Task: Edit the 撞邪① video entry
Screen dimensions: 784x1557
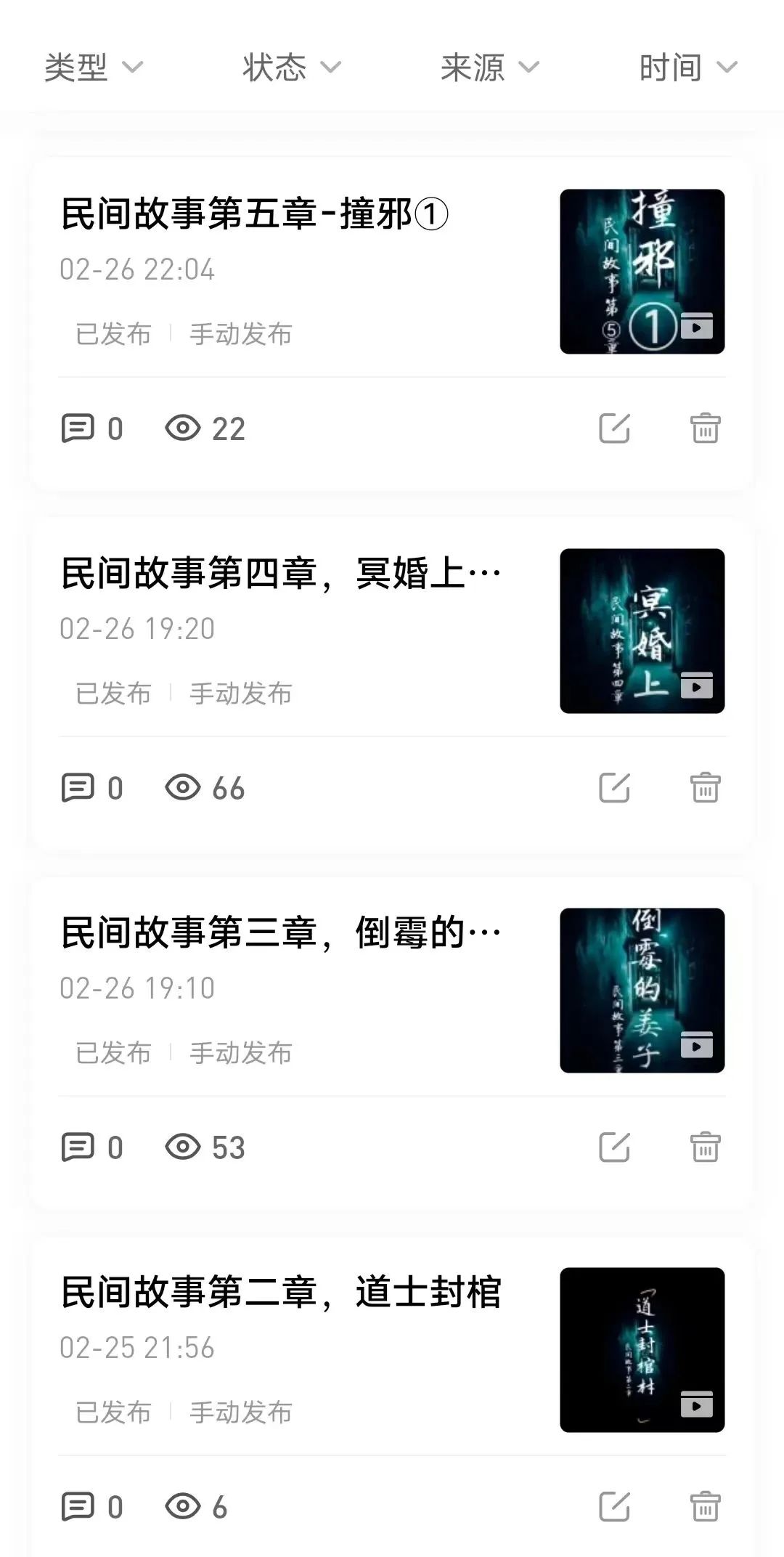Action: tap(616, 429)
